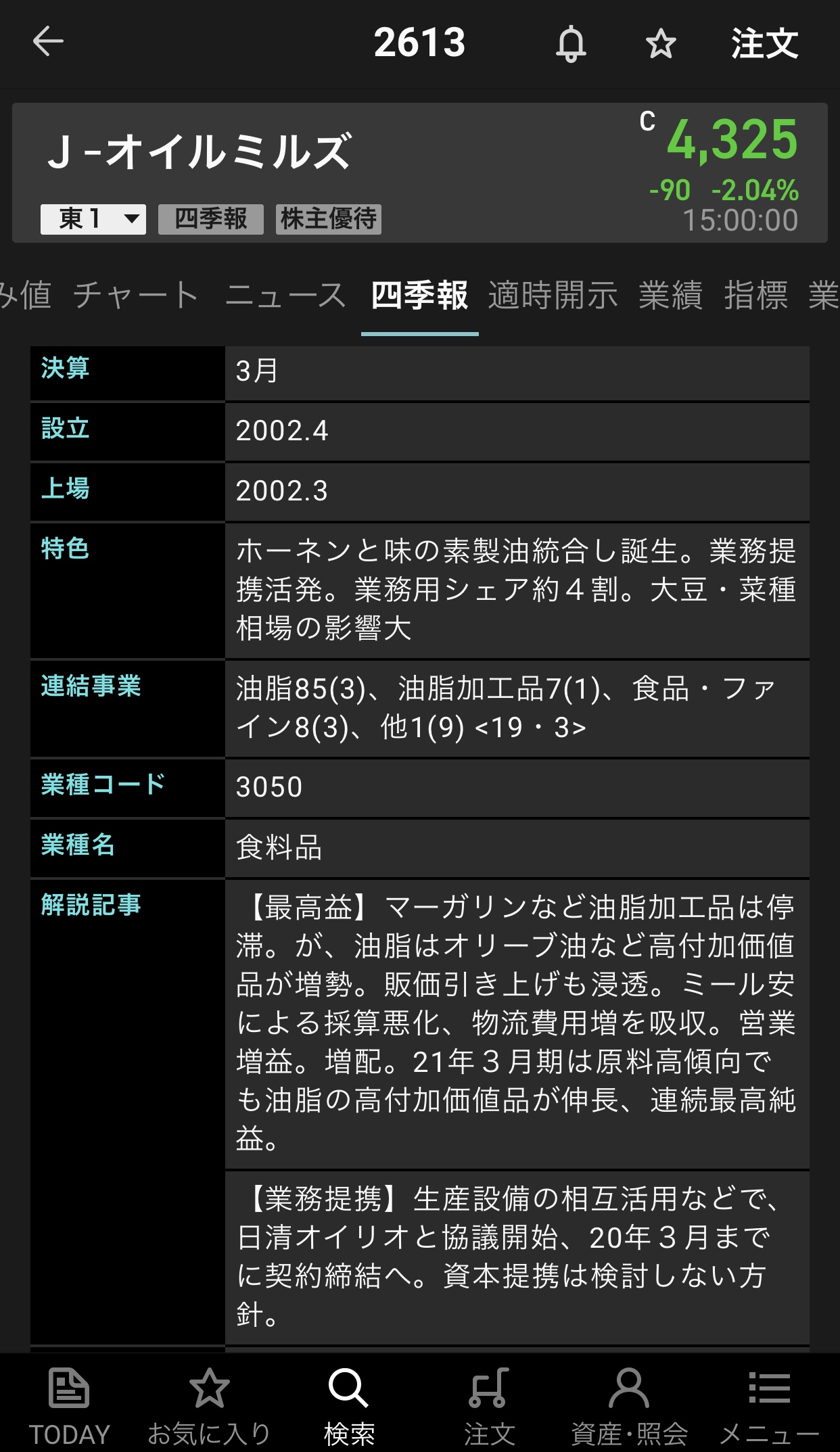This screenshot has width=840, height=1452.
Task: Open 注文 in bottom navigation
Action: (489, 1405)
